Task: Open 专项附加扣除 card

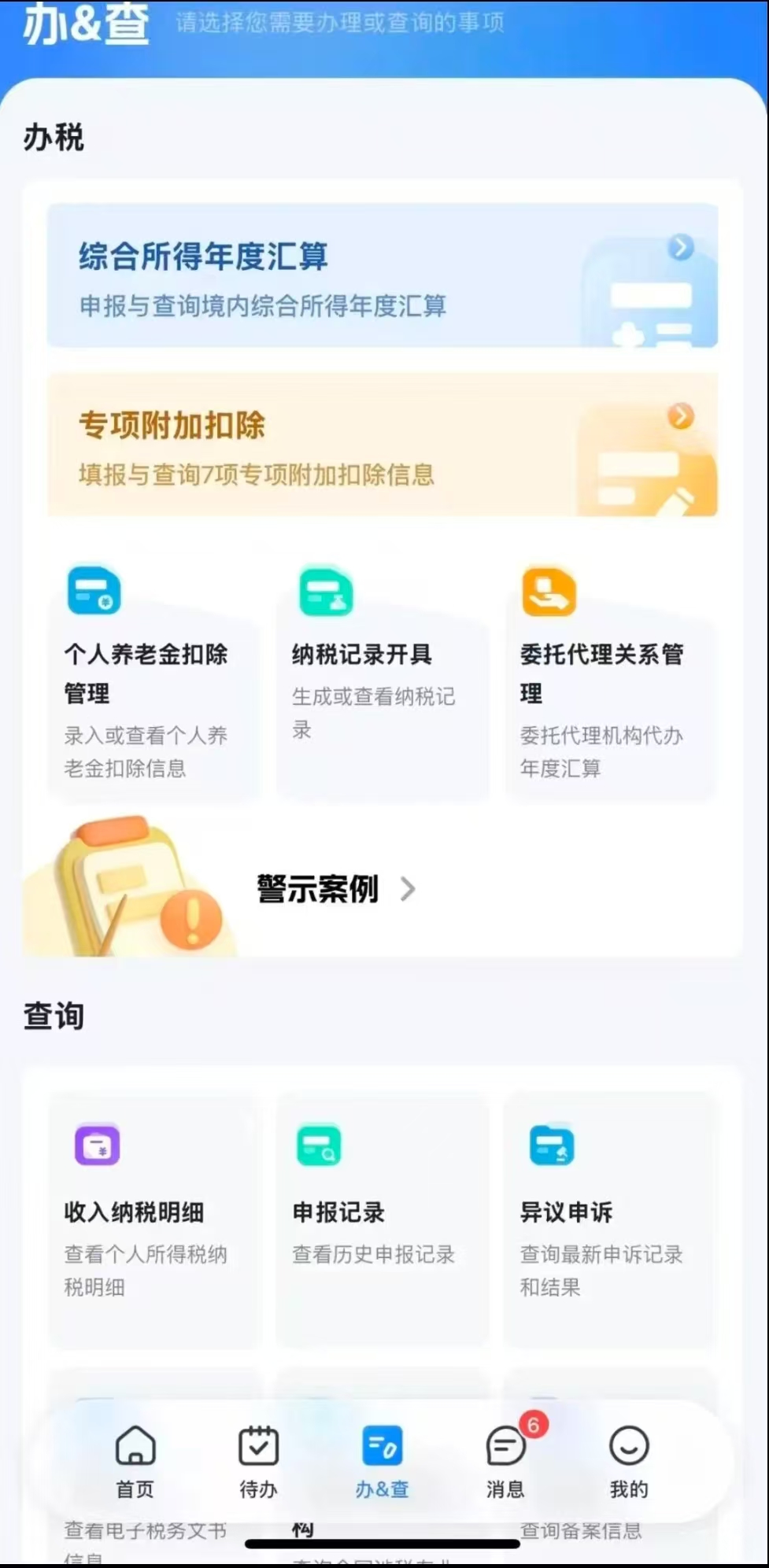Action: coord(383,445)
